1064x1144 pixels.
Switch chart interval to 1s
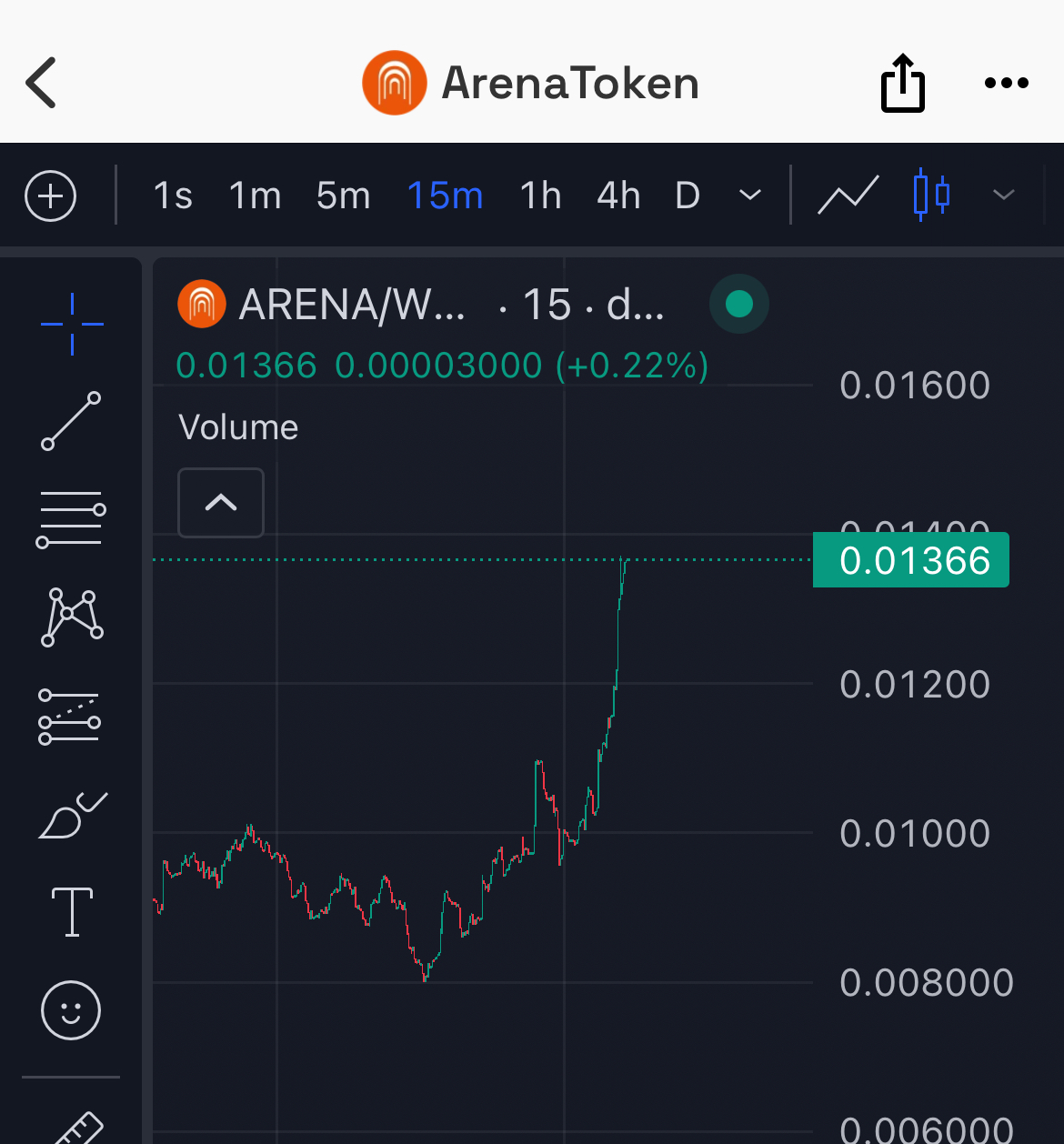[x=173, y=196]
